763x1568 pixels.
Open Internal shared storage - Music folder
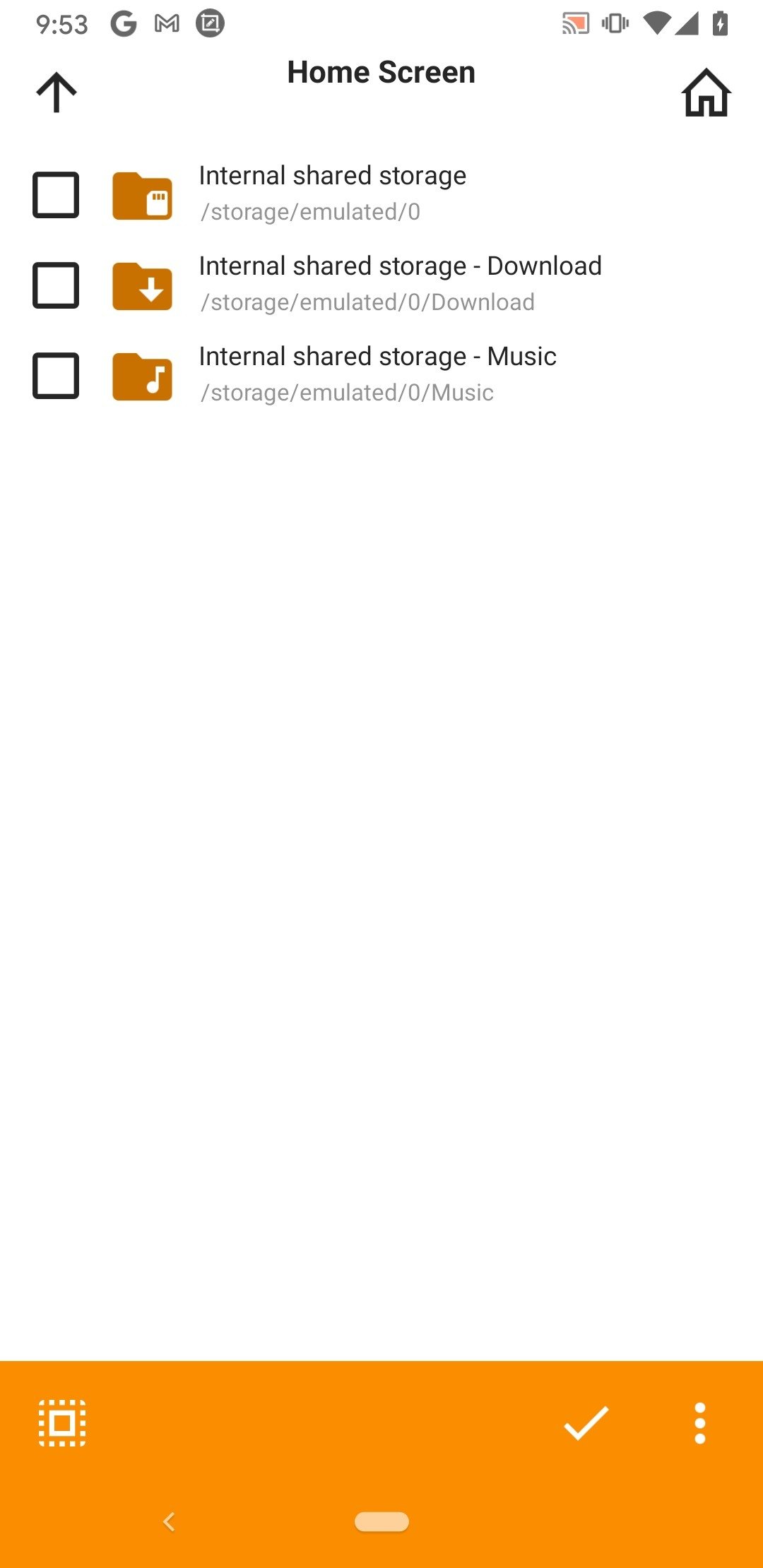click(377, 374)
